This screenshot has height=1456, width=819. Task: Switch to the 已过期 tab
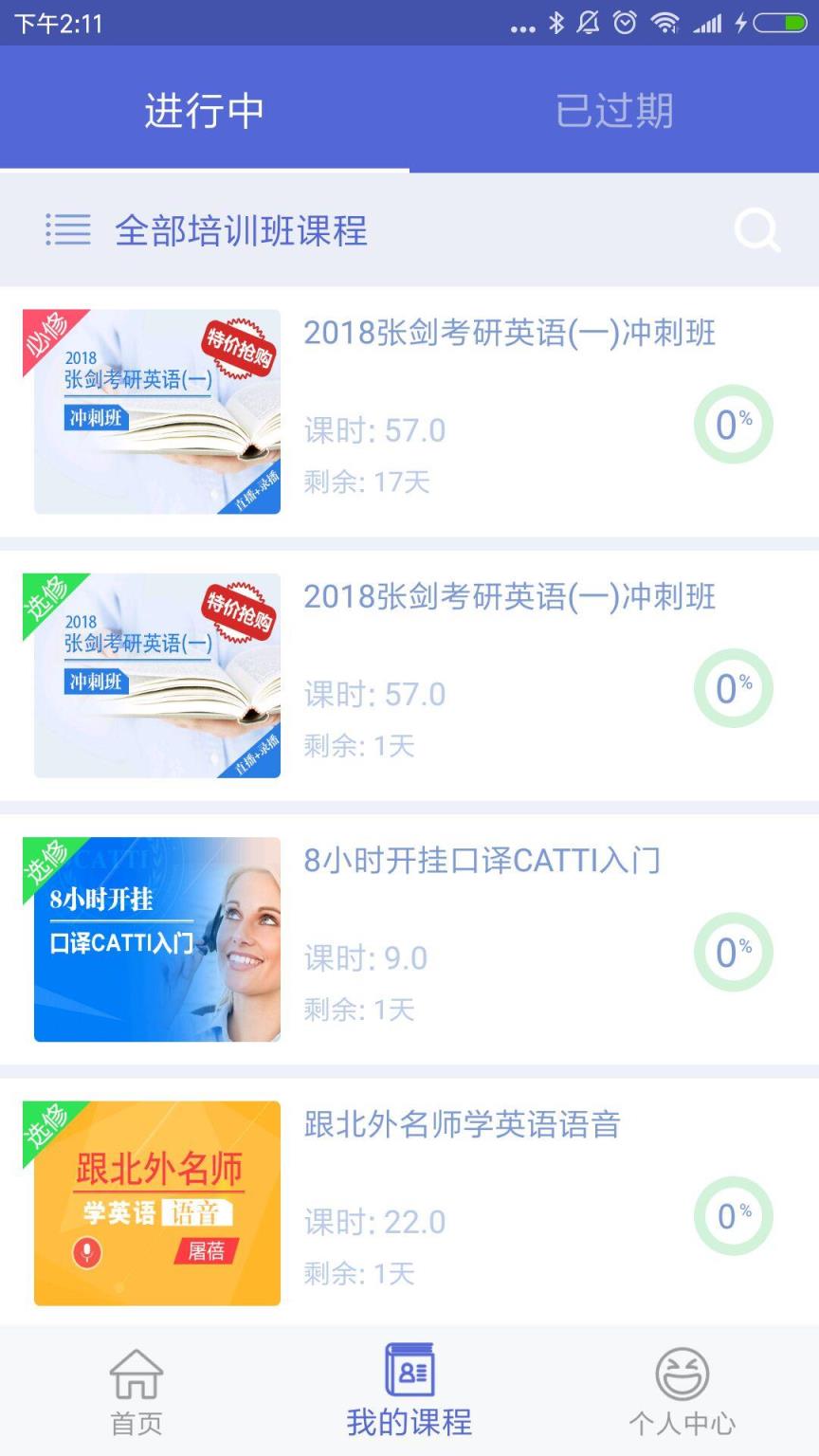615,110
